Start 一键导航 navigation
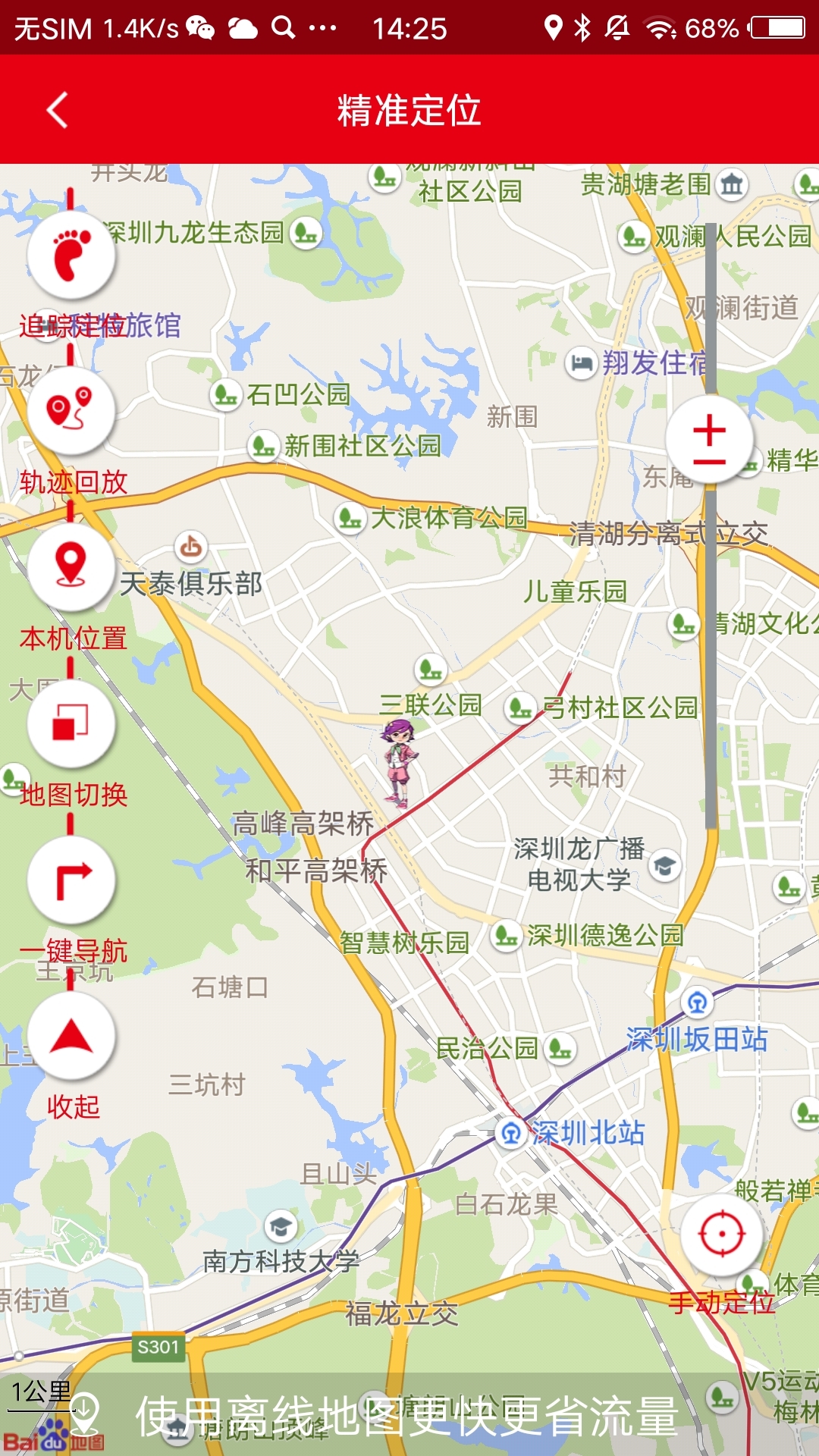Viewport: 819px width, 1456px height. [x=71, y=880]
